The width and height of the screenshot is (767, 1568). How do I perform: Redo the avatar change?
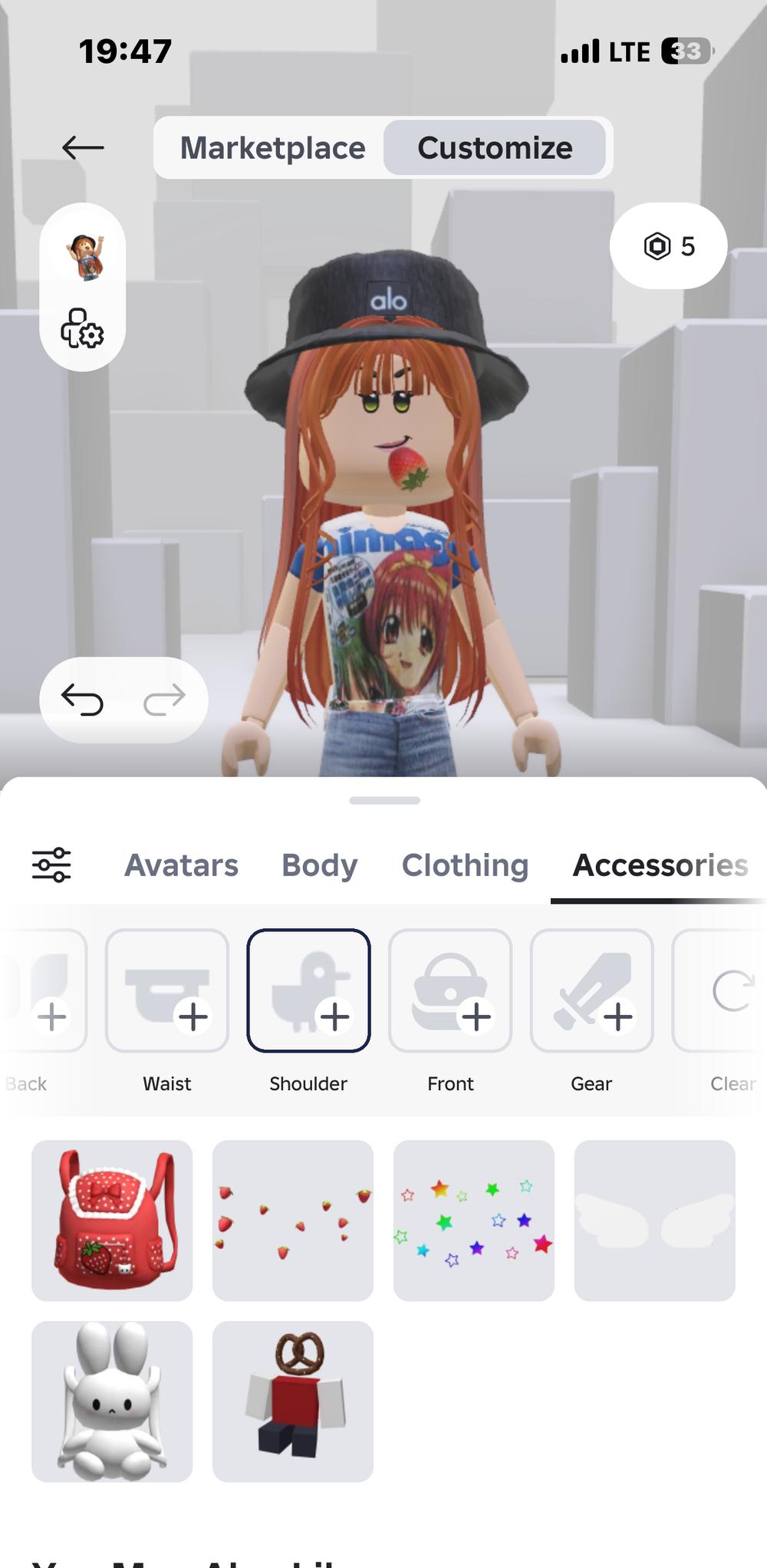[165, 700]
